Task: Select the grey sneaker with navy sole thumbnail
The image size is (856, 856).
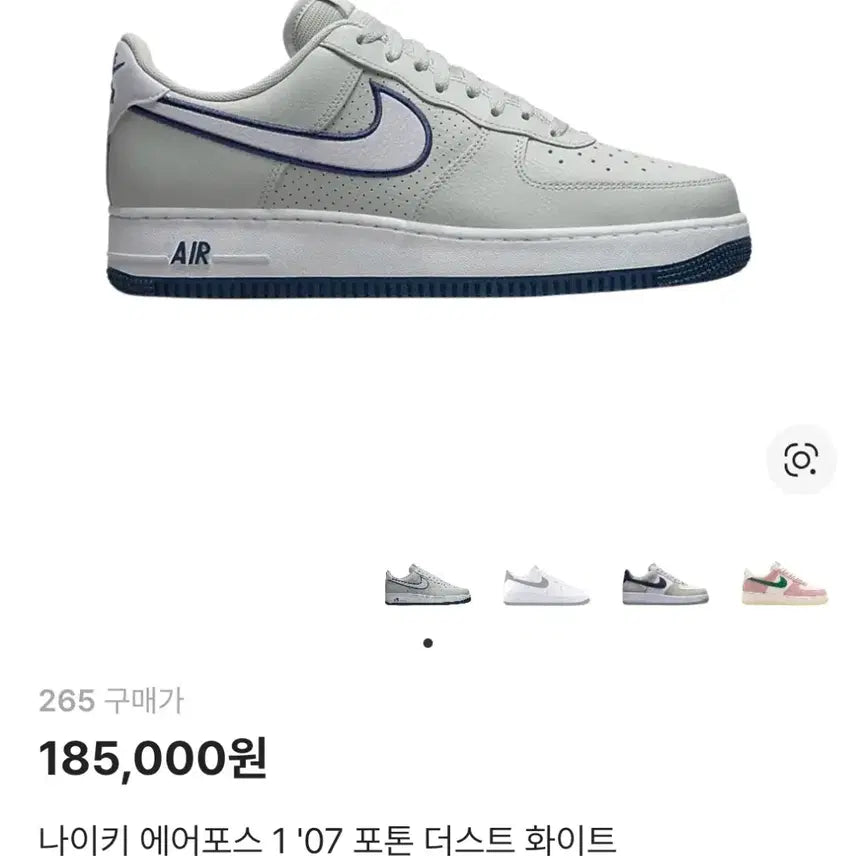Action: [428, 584]
